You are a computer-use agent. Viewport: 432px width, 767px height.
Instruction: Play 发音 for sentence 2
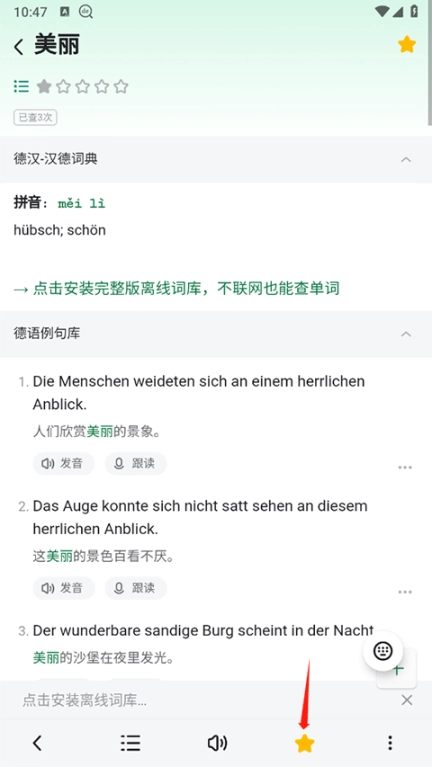point(64,588)
